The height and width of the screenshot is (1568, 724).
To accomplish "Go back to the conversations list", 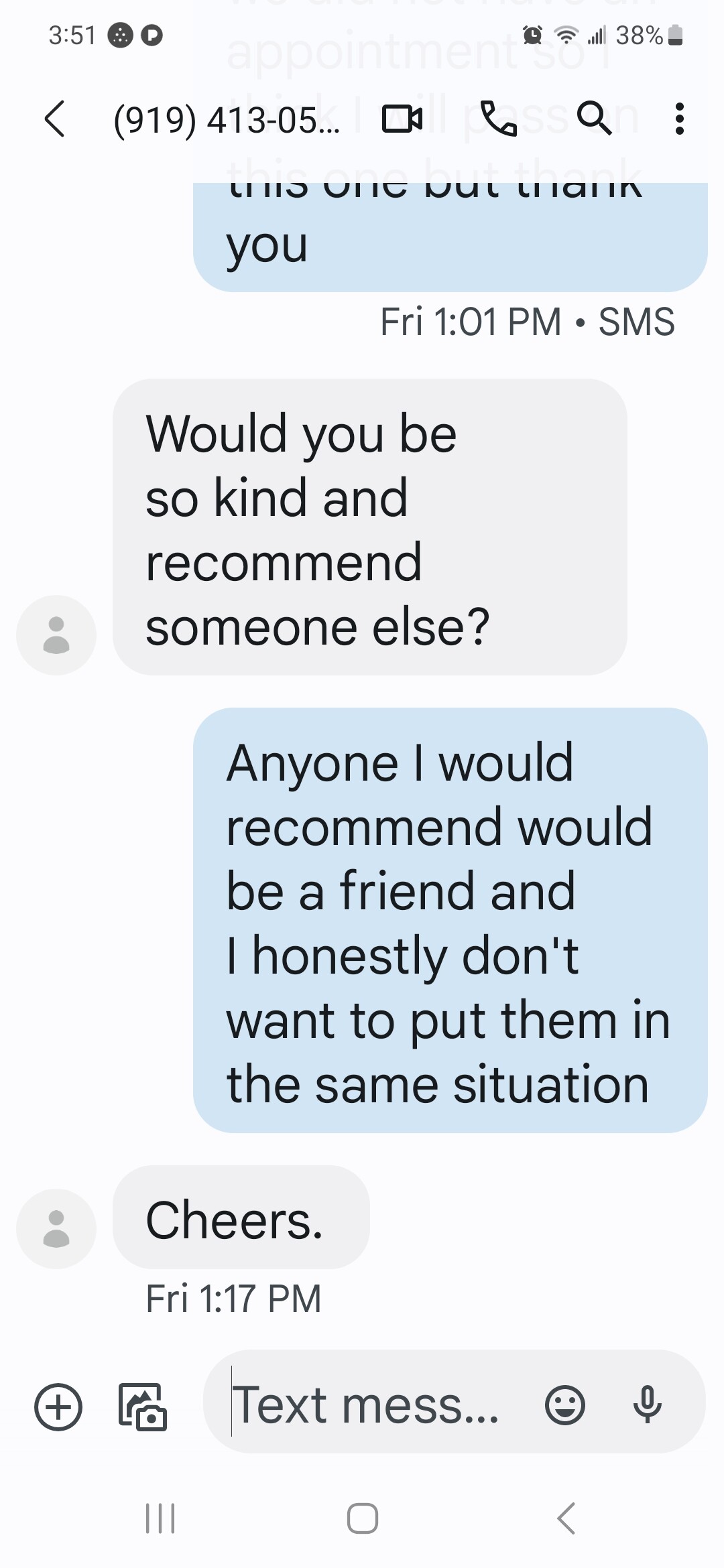I will pyautogui.click(x=55, y=119).
